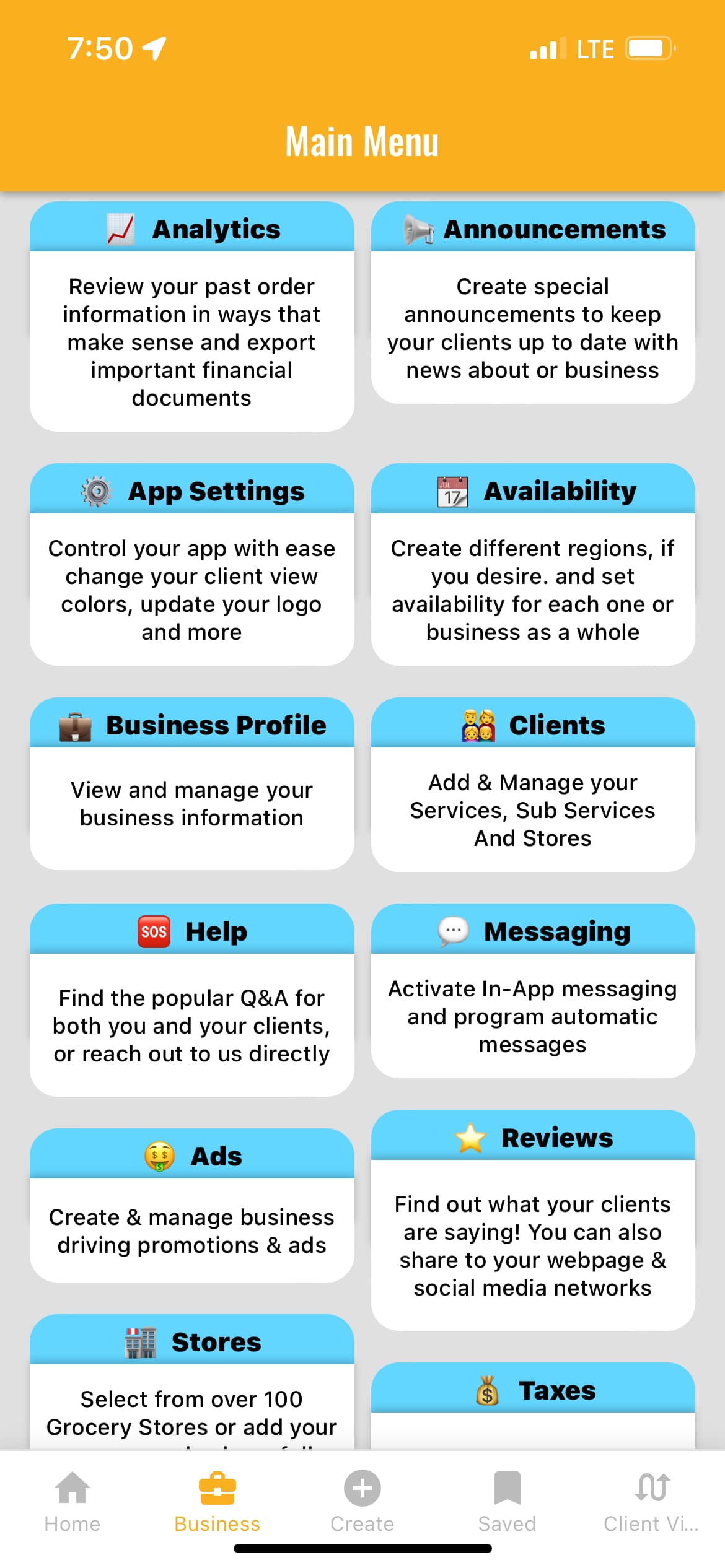Go to App Settings
Image resolution: width=725 pixels, height=1568 pixels.
click(x=191, y=564)
